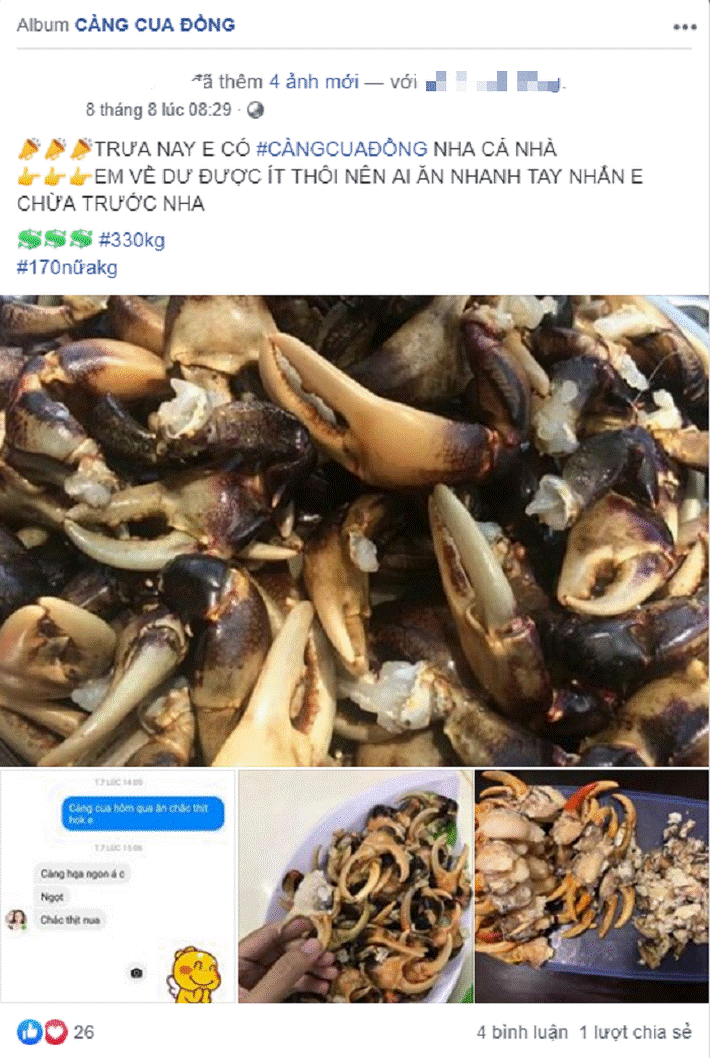Open the photo of claws on blue tray

coord(592,885)
